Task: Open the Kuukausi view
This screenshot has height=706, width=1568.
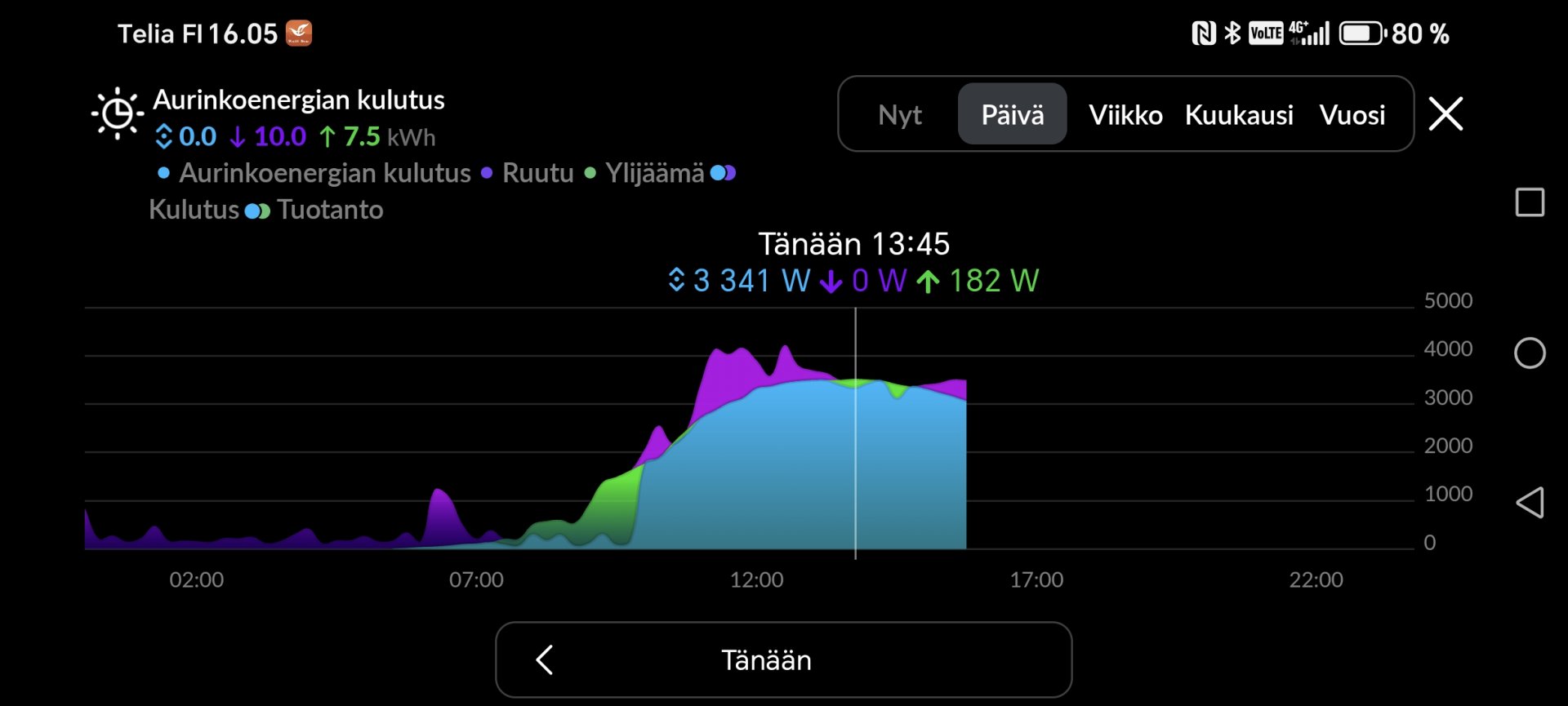Action: [1238, 115]
